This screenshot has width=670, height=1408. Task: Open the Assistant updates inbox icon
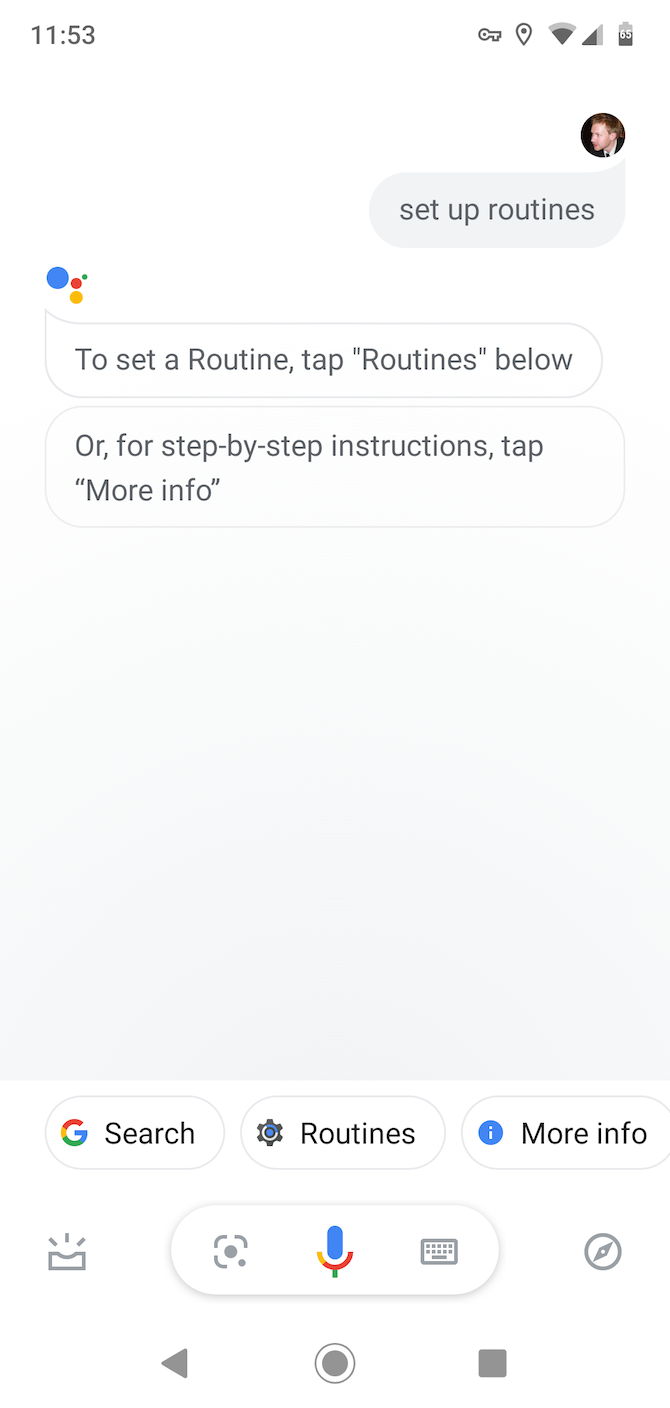67,1251
